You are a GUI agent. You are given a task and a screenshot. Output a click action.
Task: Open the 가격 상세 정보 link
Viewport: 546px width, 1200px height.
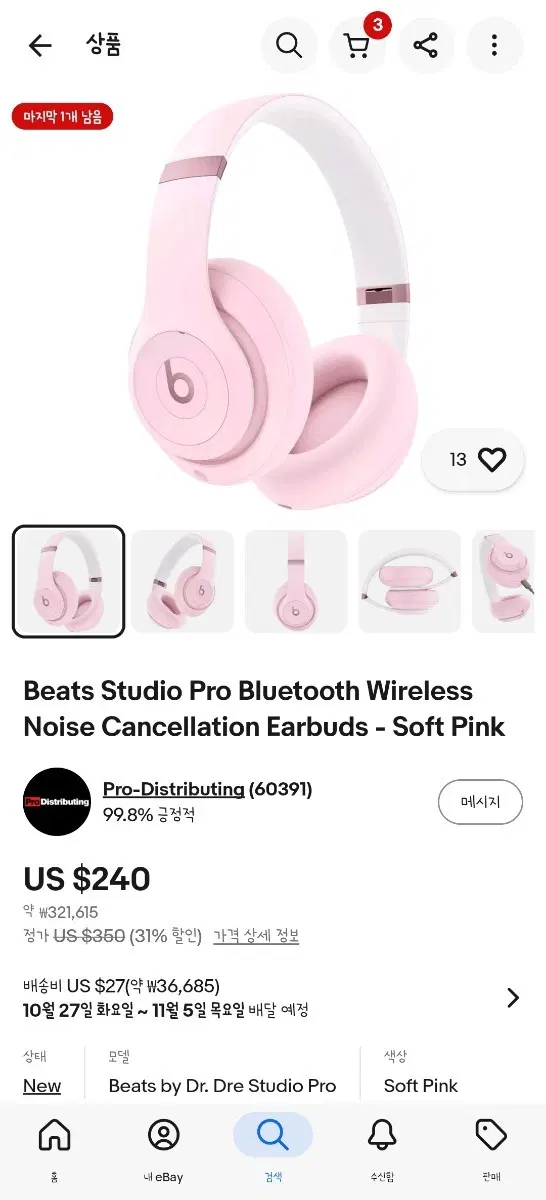coord(256,936)
